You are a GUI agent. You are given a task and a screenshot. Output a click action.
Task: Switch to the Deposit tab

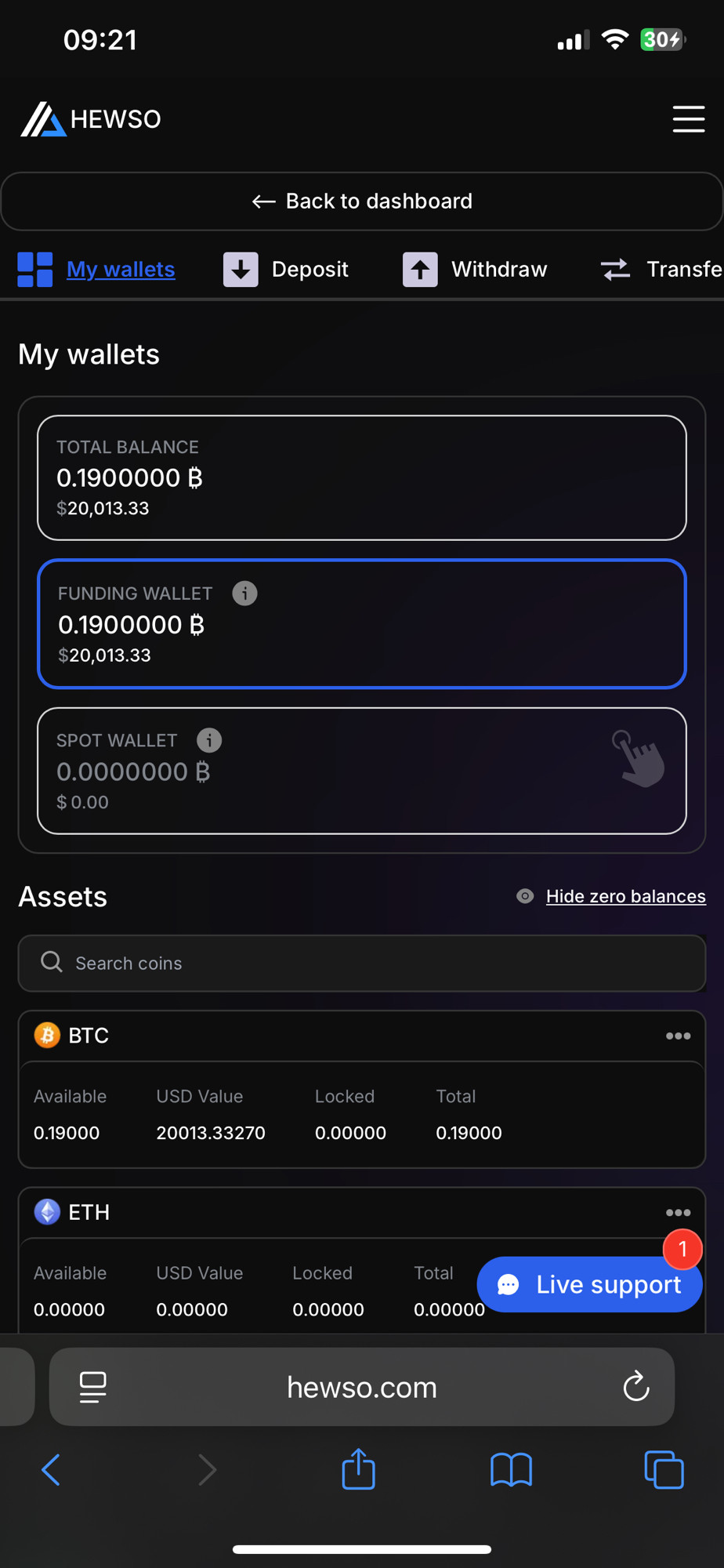tap(286, 269)
